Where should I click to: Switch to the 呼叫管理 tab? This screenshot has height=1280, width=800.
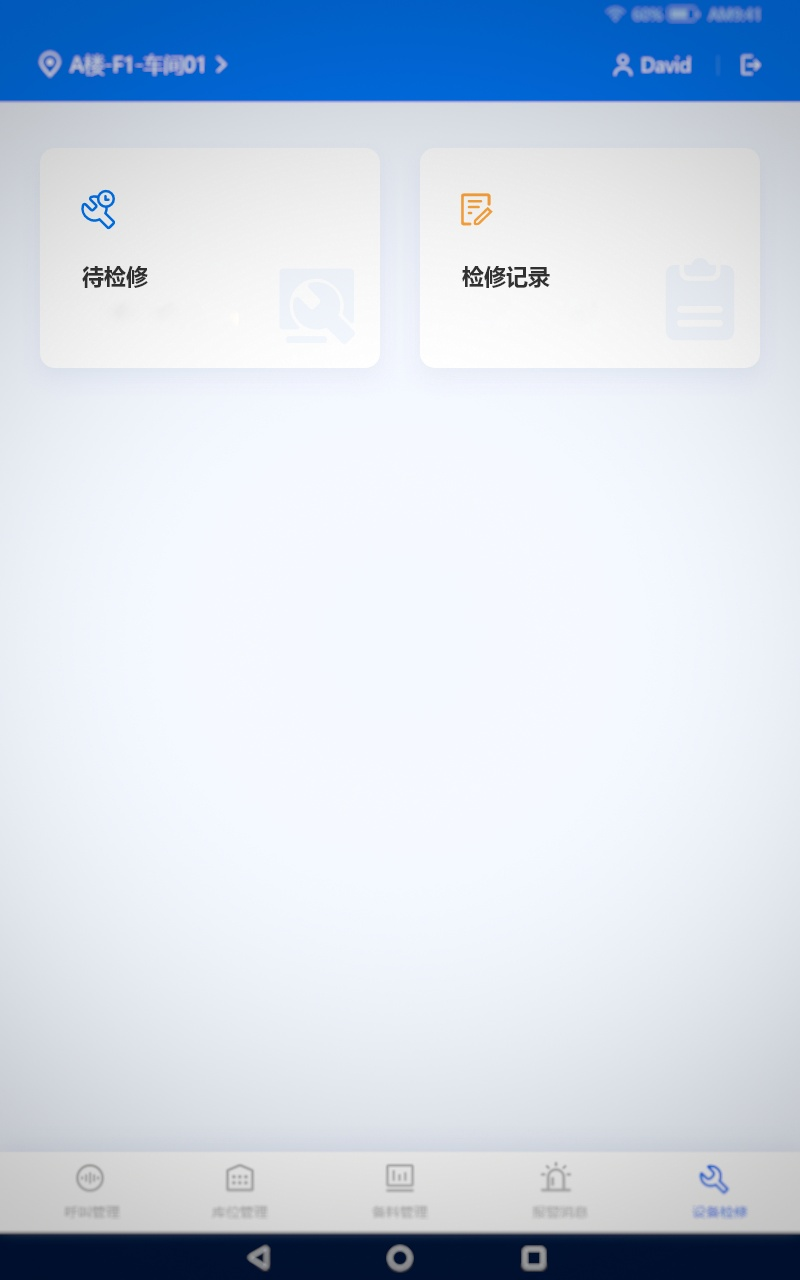coord(91,1191)
